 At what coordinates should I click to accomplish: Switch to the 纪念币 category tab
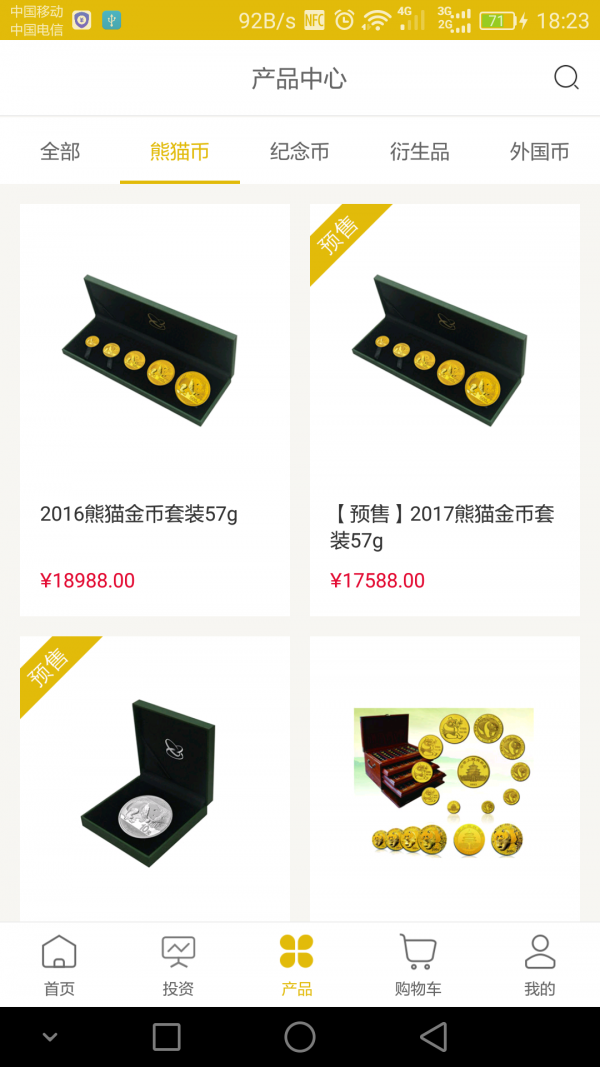click(300, 152)
